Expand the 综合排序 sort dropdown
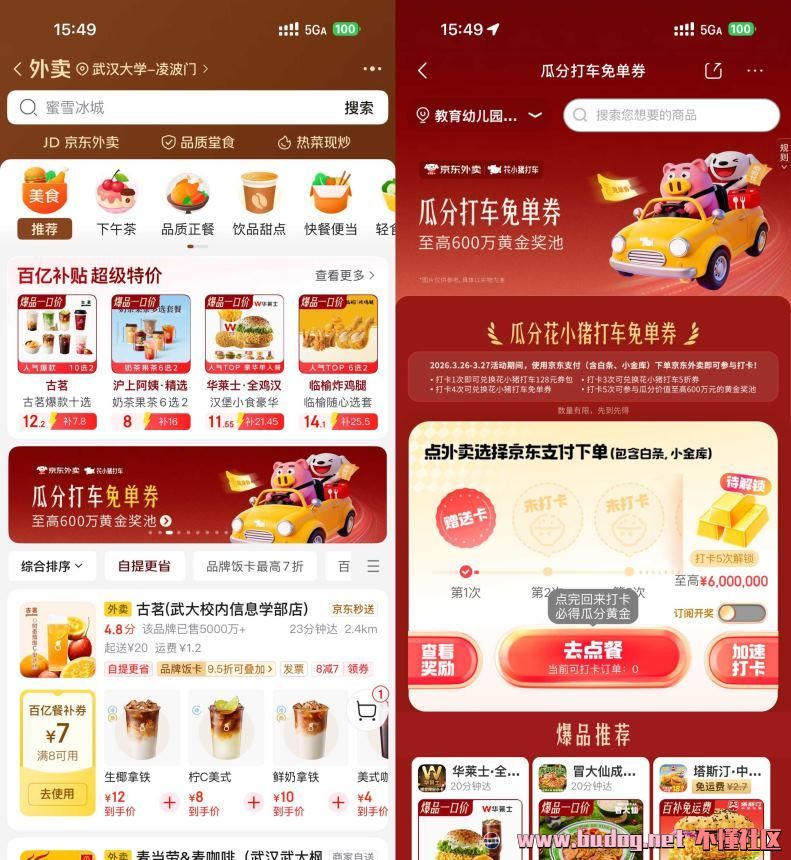Screen dimensions: 791x860 coord(52,566)
